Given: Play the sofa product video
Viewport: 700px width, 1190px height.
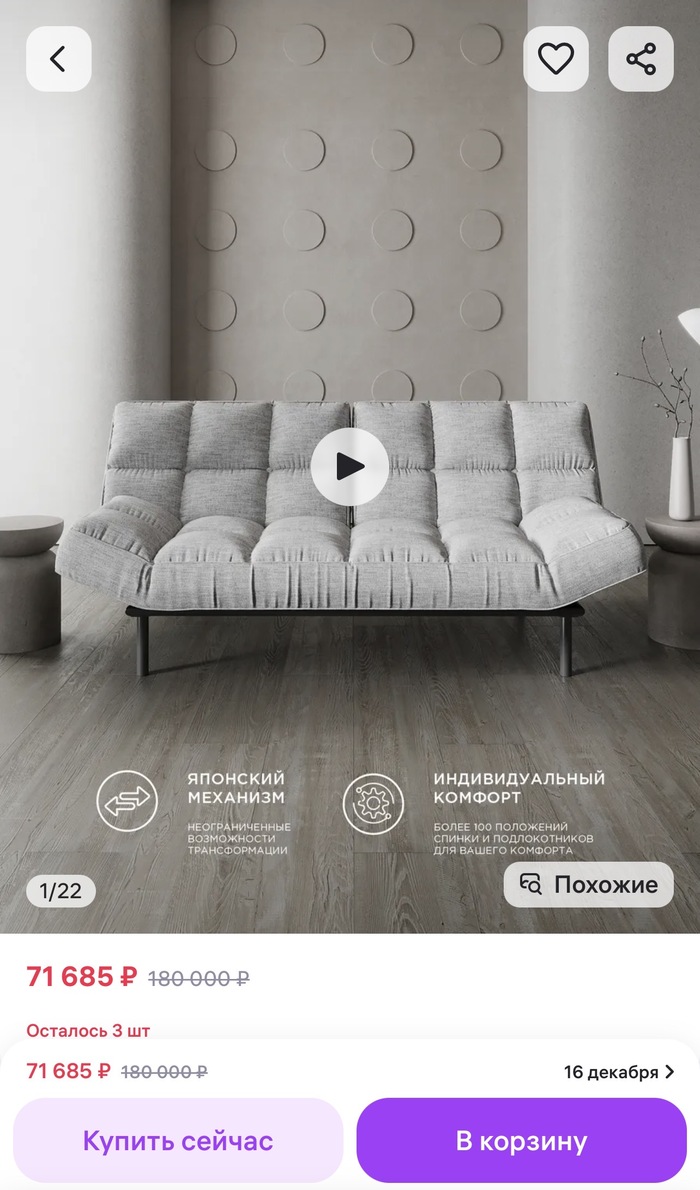Looking at the screenshot, I should point(349,466).
